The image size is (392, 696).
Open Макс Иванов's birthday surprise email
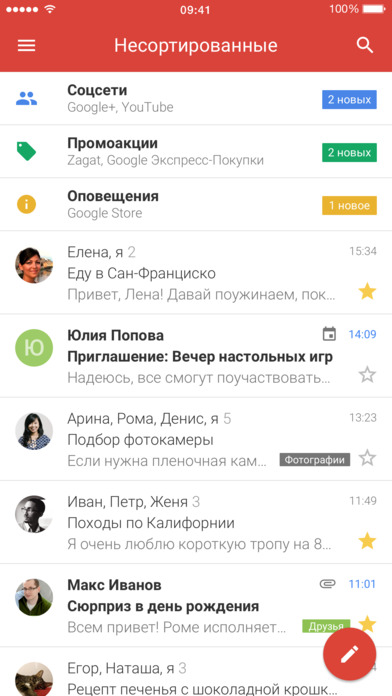[x=196, y=605]
